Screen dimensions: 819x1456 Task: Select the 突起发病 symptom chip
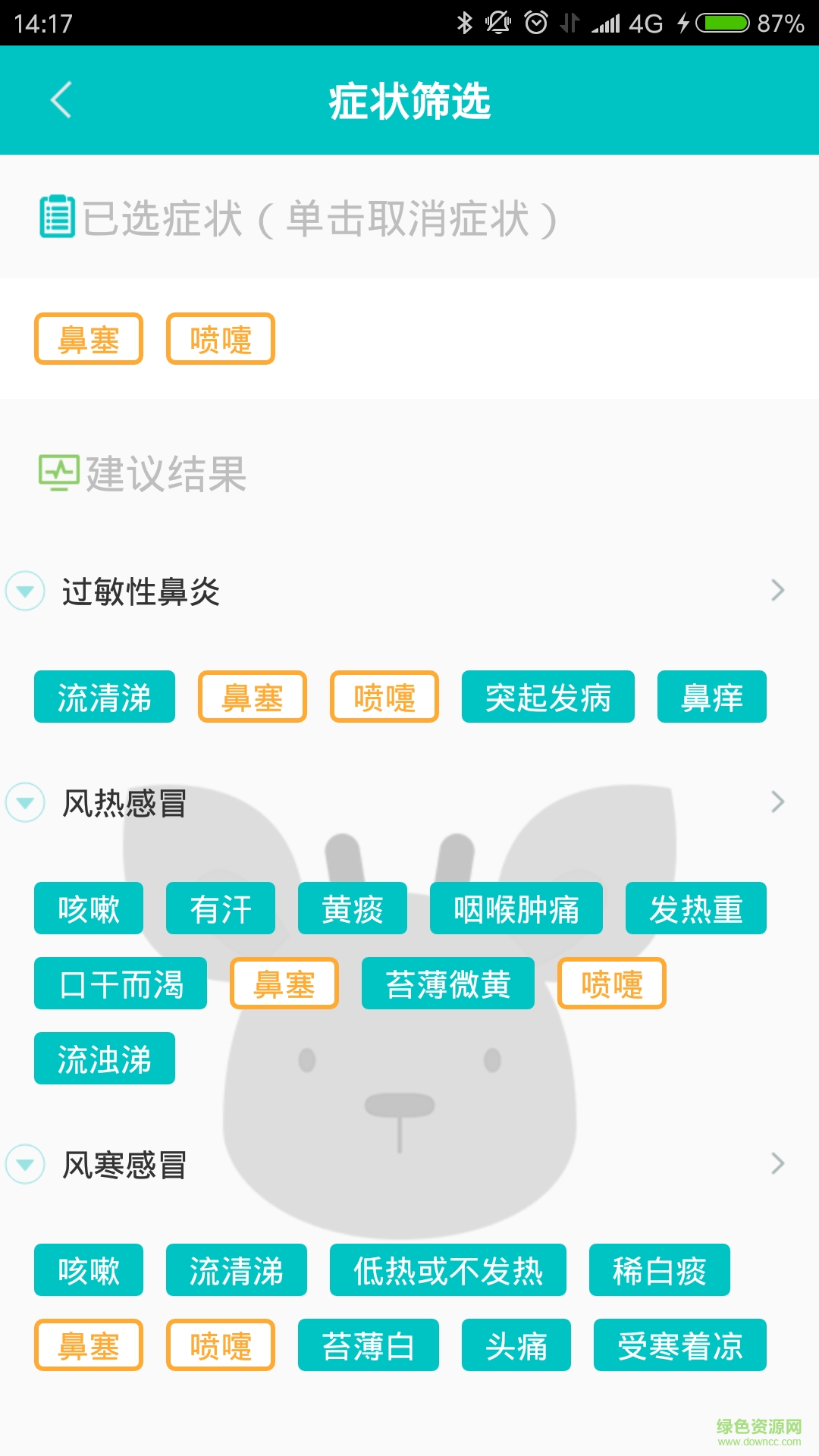pyautogui.click(x=548, y=697)
